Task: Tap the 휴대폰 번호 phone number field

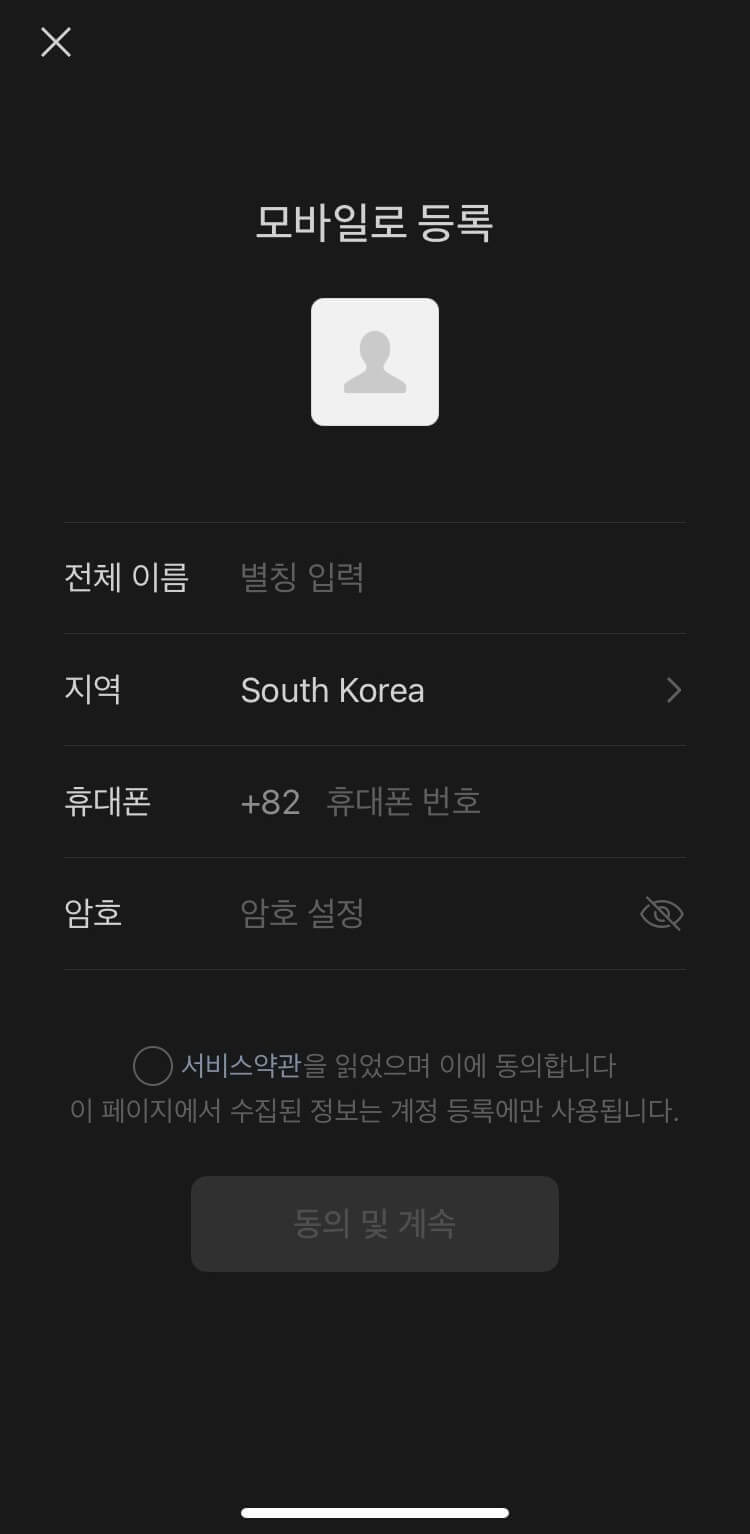Action: 402,802
